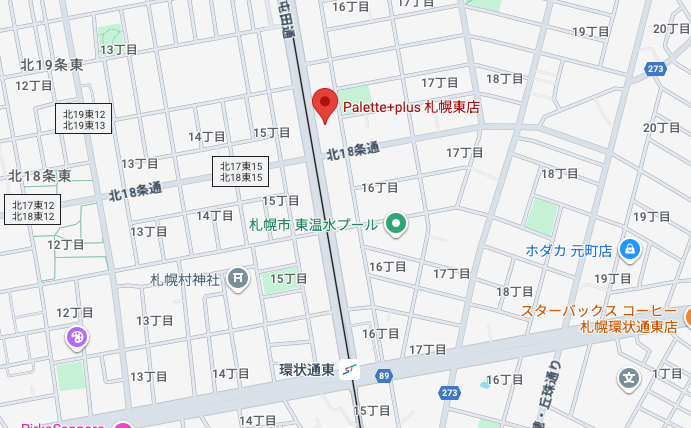Tap the red Palette+plus 札幌東店 pin
Screen dimensions: 691x428
point(325,104)
